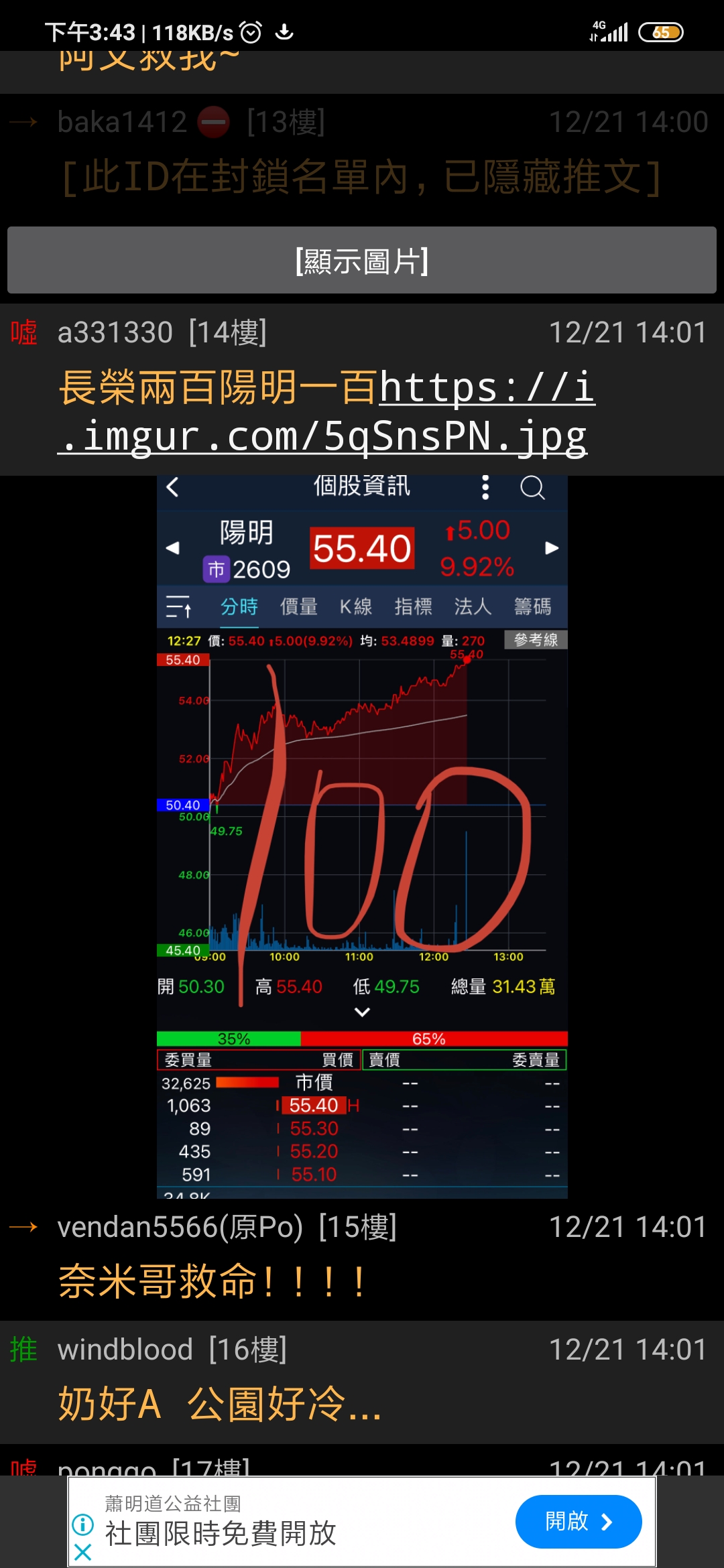This screenshot has height=1568, width=724.
Task: Tap the 開啟 button on the ad
Action: pos(578,1522)
